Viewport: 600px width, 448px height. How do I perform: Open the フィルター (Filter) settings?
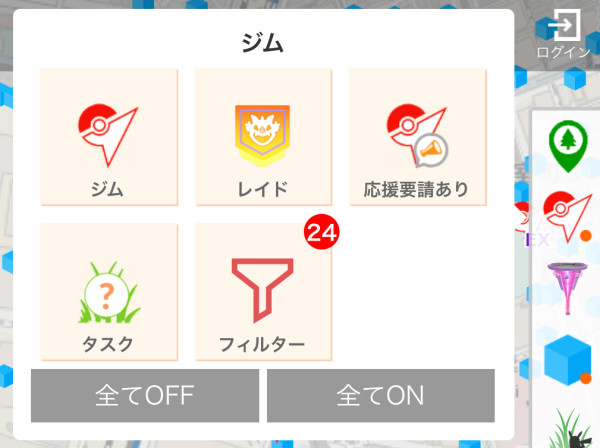pos(262,292)
